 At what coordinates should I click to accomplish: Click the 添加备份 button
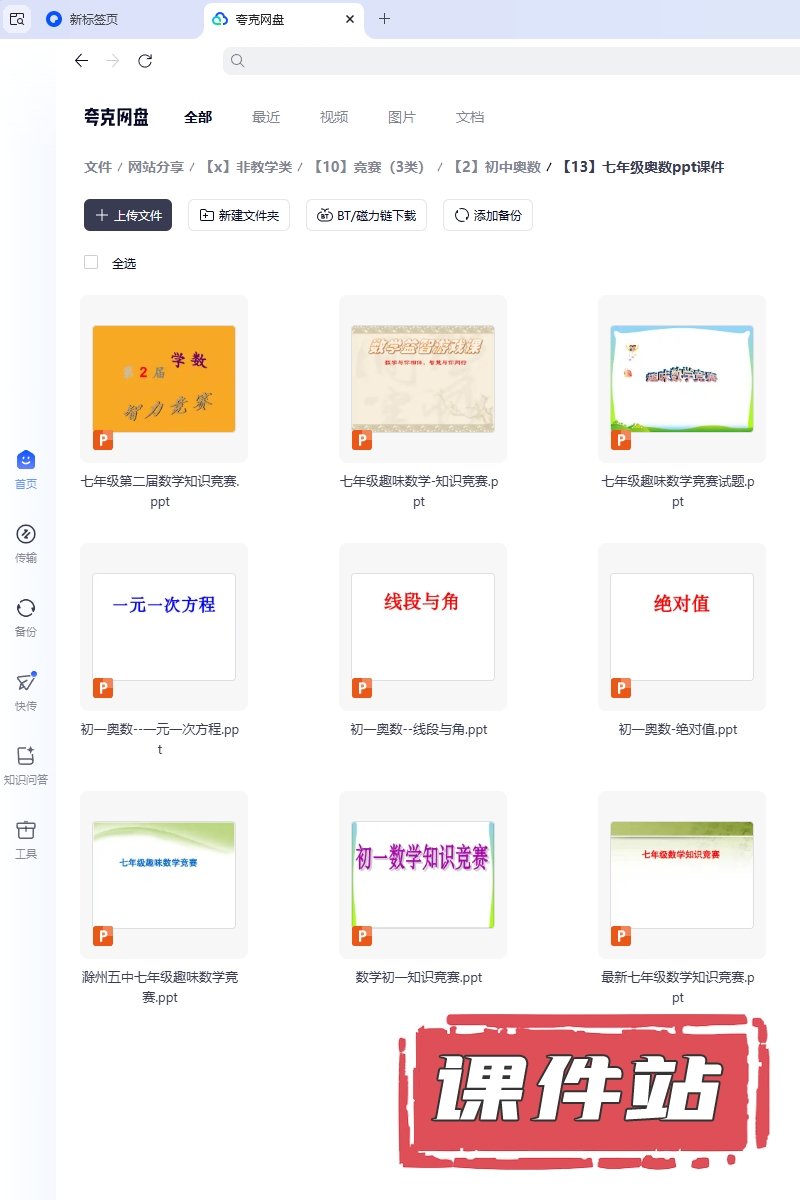[488, 215]
